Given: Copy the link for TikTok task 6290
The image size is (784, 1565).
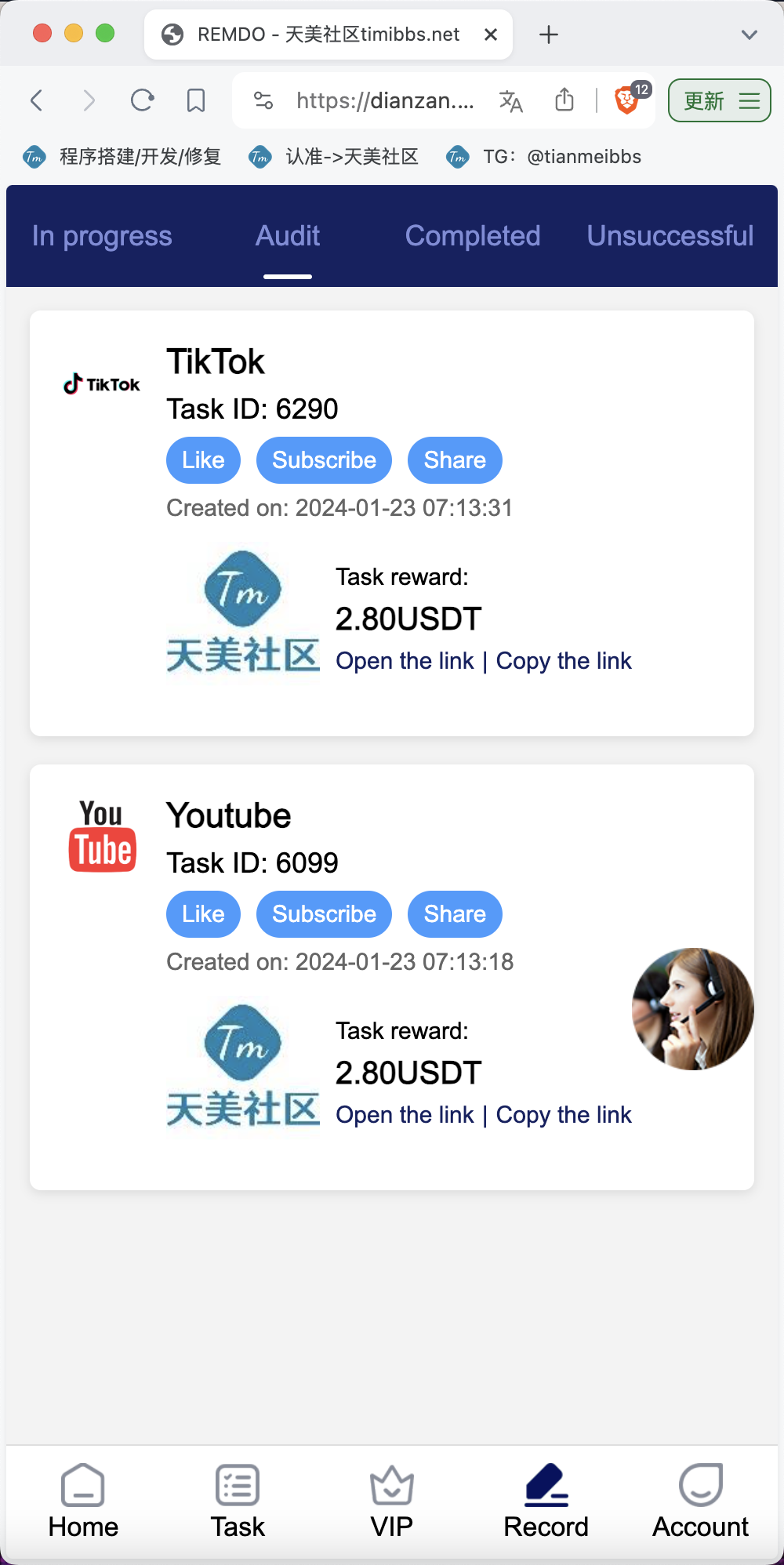Looking at the screenshot, I should 564,661.
